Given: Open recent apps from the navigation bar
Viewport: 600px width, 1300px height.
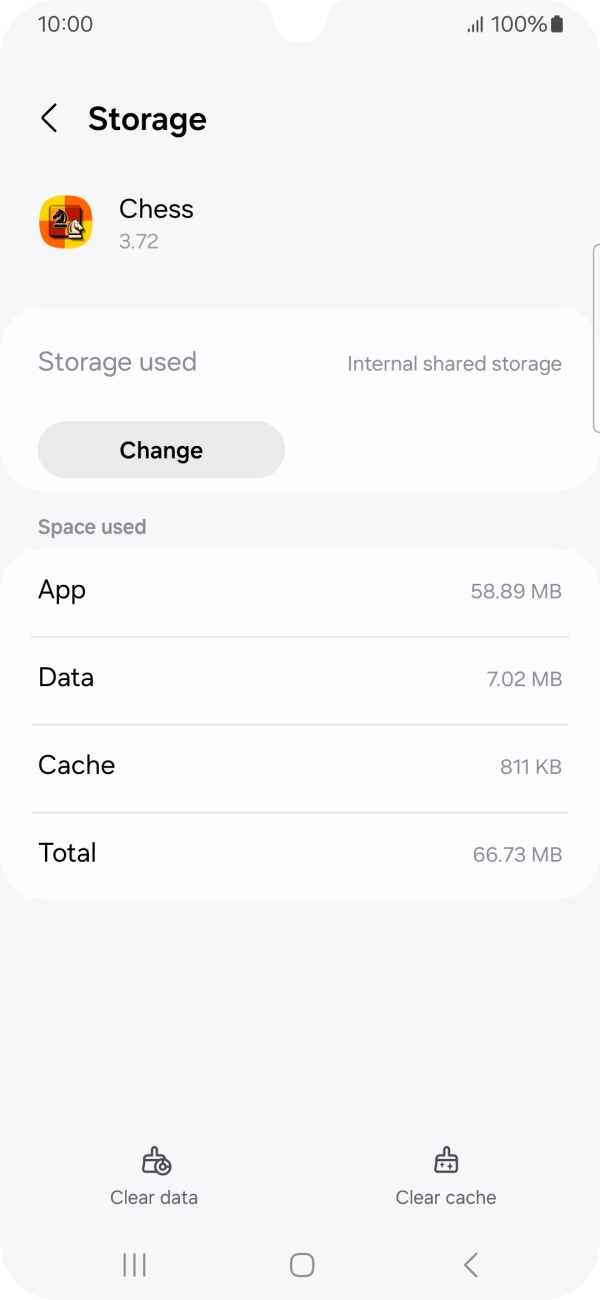Looking at the screenshot, I should click(x=134, y=1265).
